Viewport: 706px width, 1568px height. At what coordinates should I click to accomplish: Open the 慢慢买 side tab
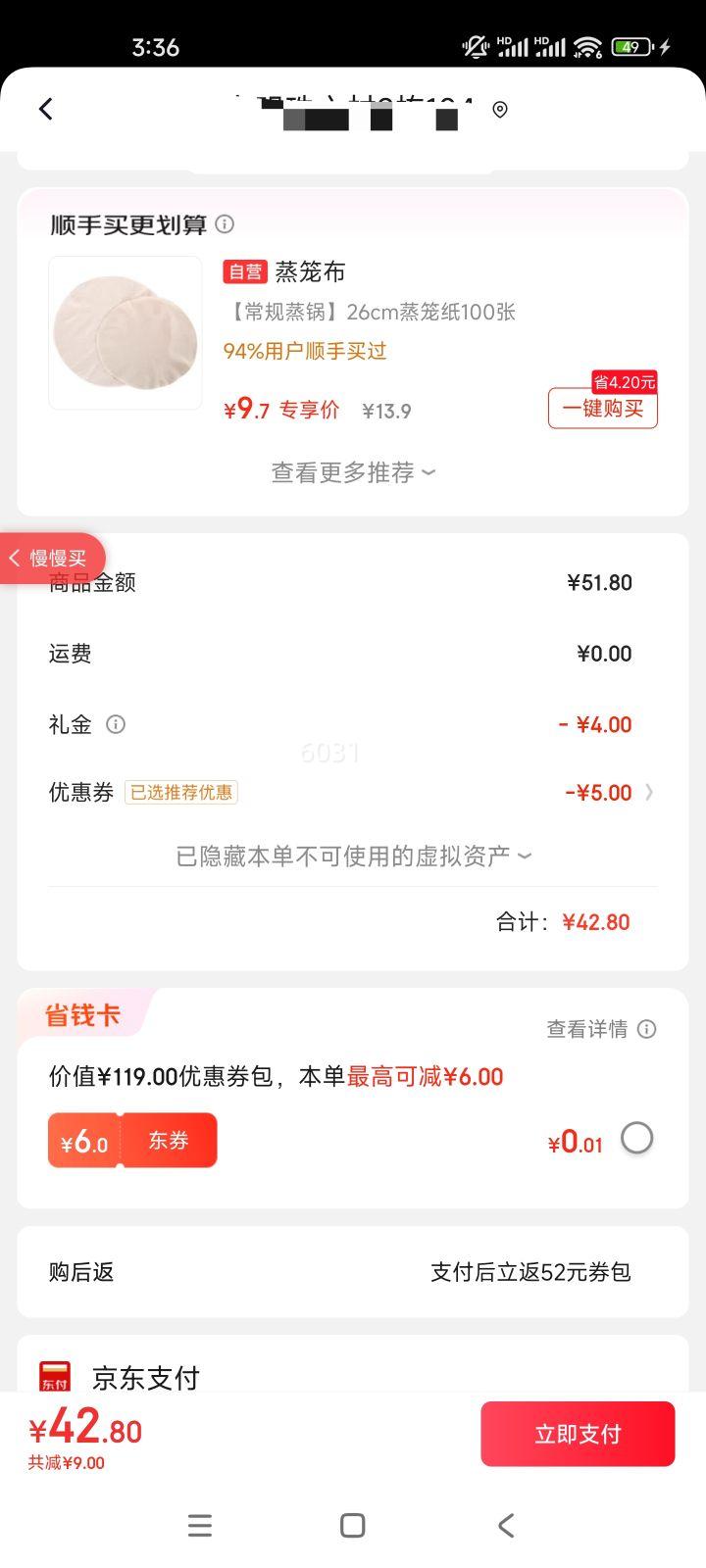coord(49,557)
